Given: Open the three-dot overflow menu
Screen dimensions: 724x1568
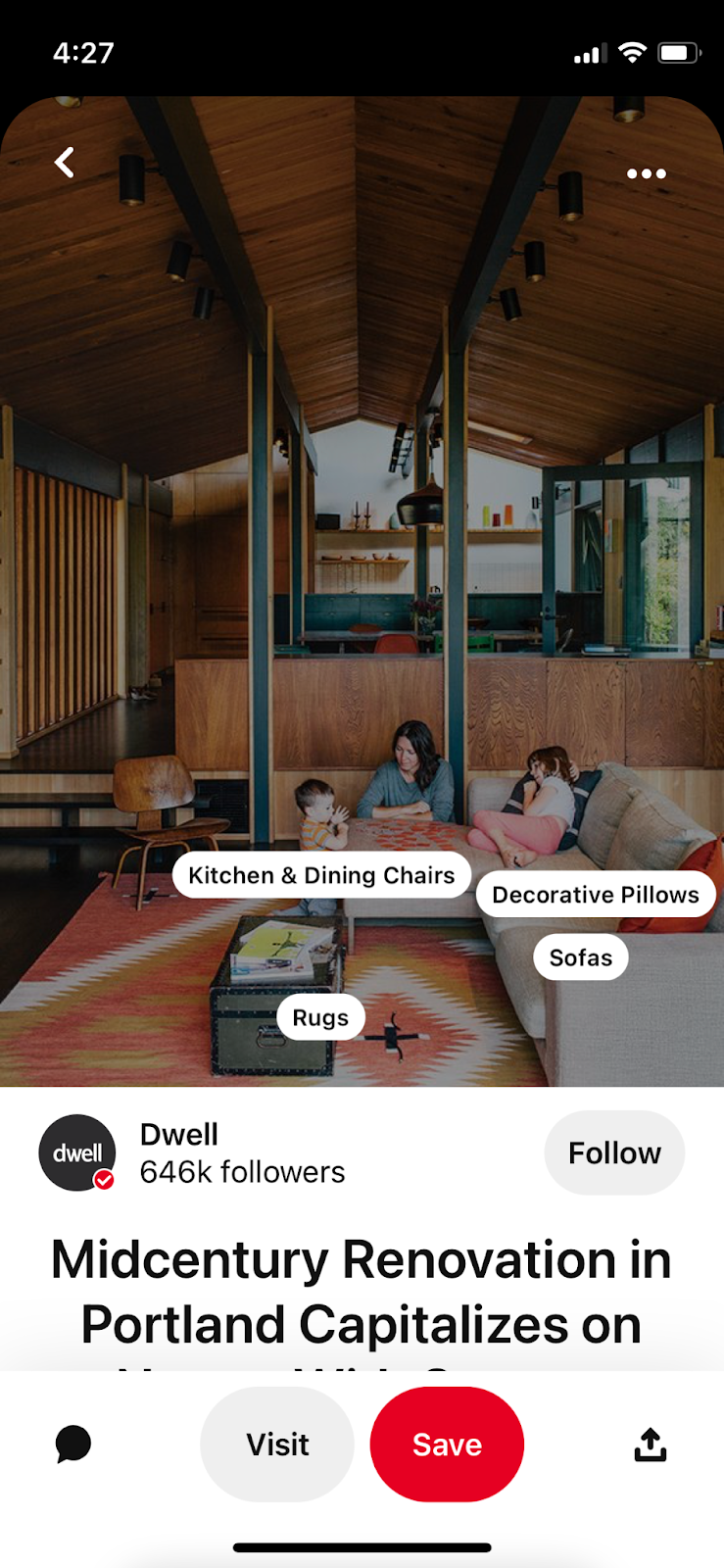Looking at the screenshot, I should tap(647, 173).
